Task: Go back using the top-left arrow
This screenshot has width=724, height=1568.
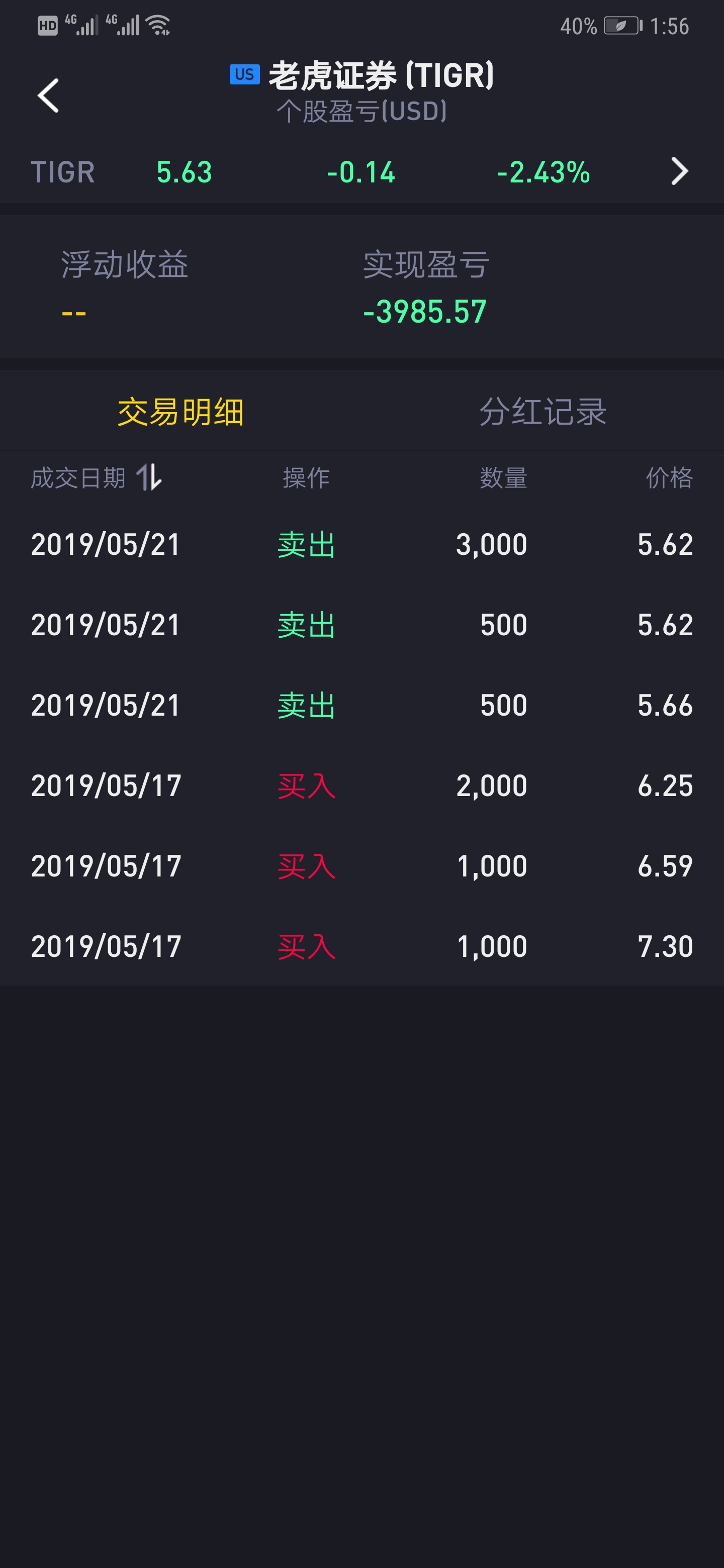Action: (48, 95)
